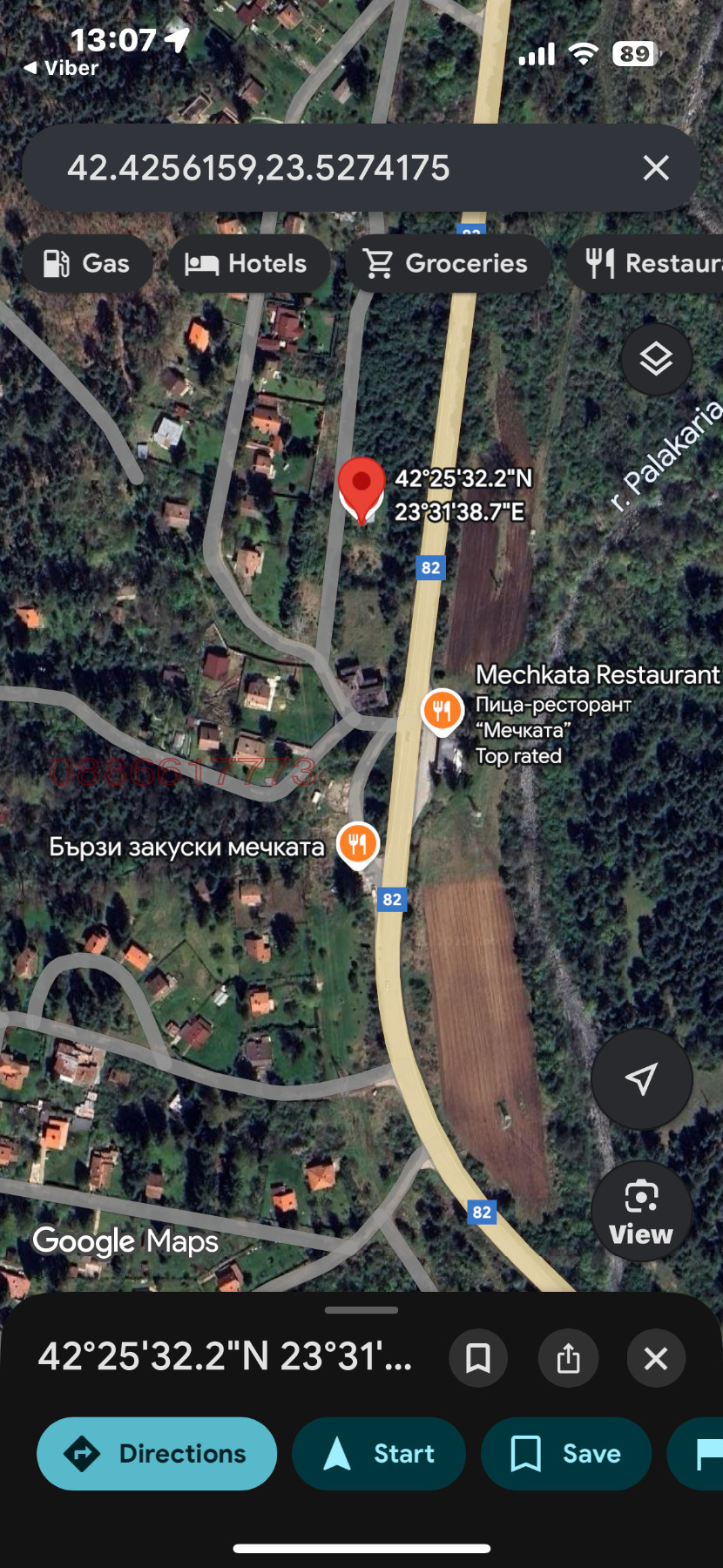Select the Gas filter chip
Viewport: 723px width, 1568px height.
pos(87,263)
